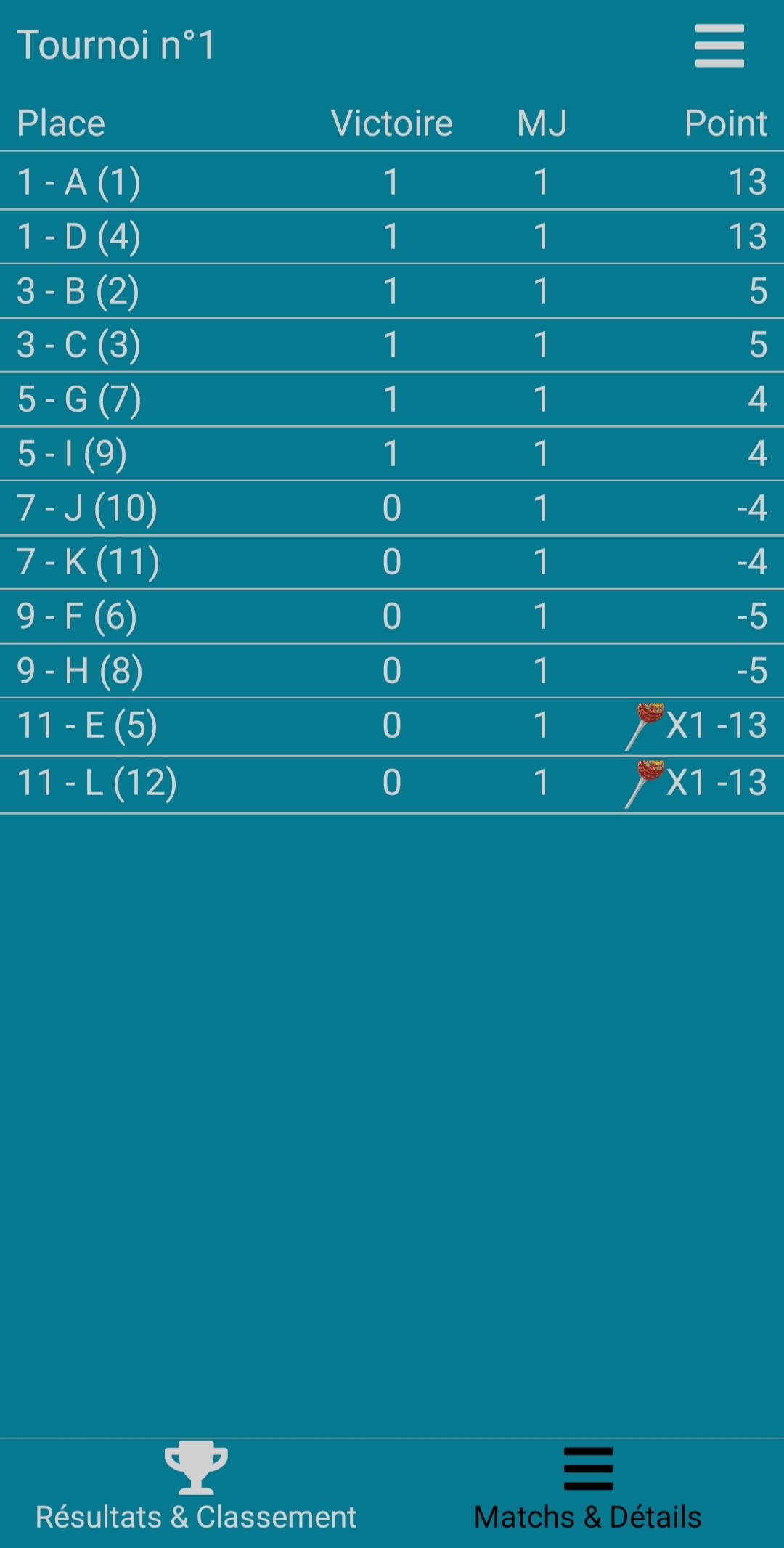This screenshot has width=784, height=1548.
Task: Open the hamburger menu next to Tournoi n°1
Action: [719, 46]
